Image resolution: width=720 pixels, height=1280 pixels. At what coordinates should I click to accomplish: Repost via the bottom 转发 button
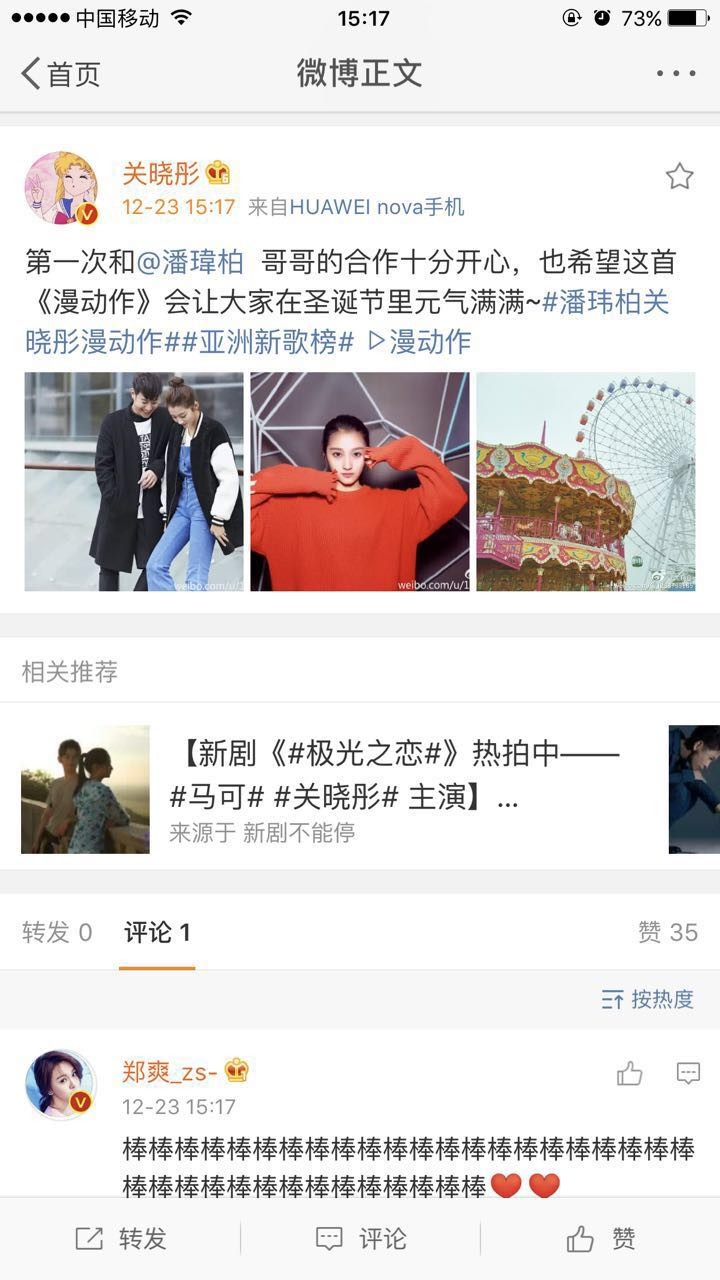click(121, 1239)
